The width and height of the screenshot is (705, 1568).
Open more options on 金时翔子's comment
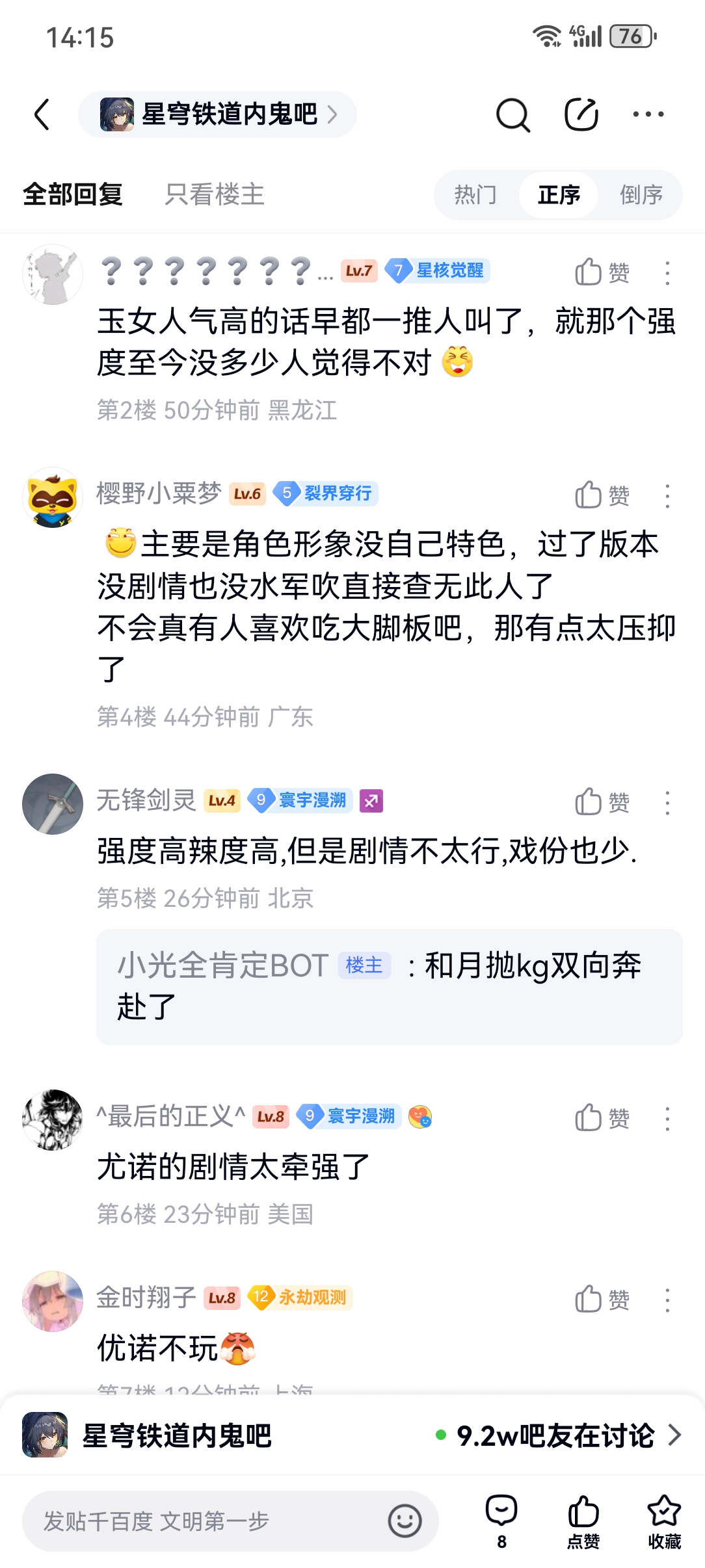(x=667, y=1300)
